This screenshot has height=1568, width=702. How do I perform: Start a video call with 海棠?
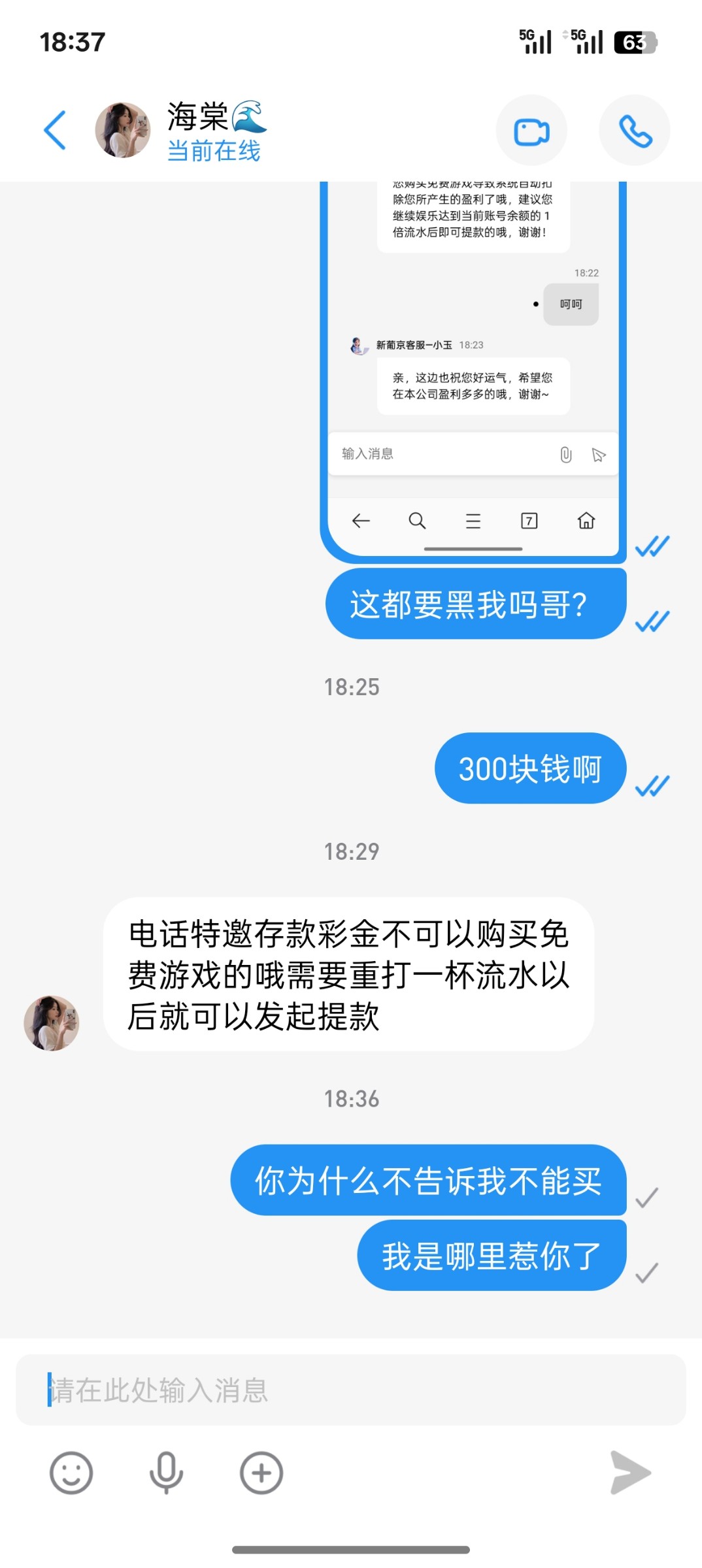pyautogui.click(x=531, y=131)
